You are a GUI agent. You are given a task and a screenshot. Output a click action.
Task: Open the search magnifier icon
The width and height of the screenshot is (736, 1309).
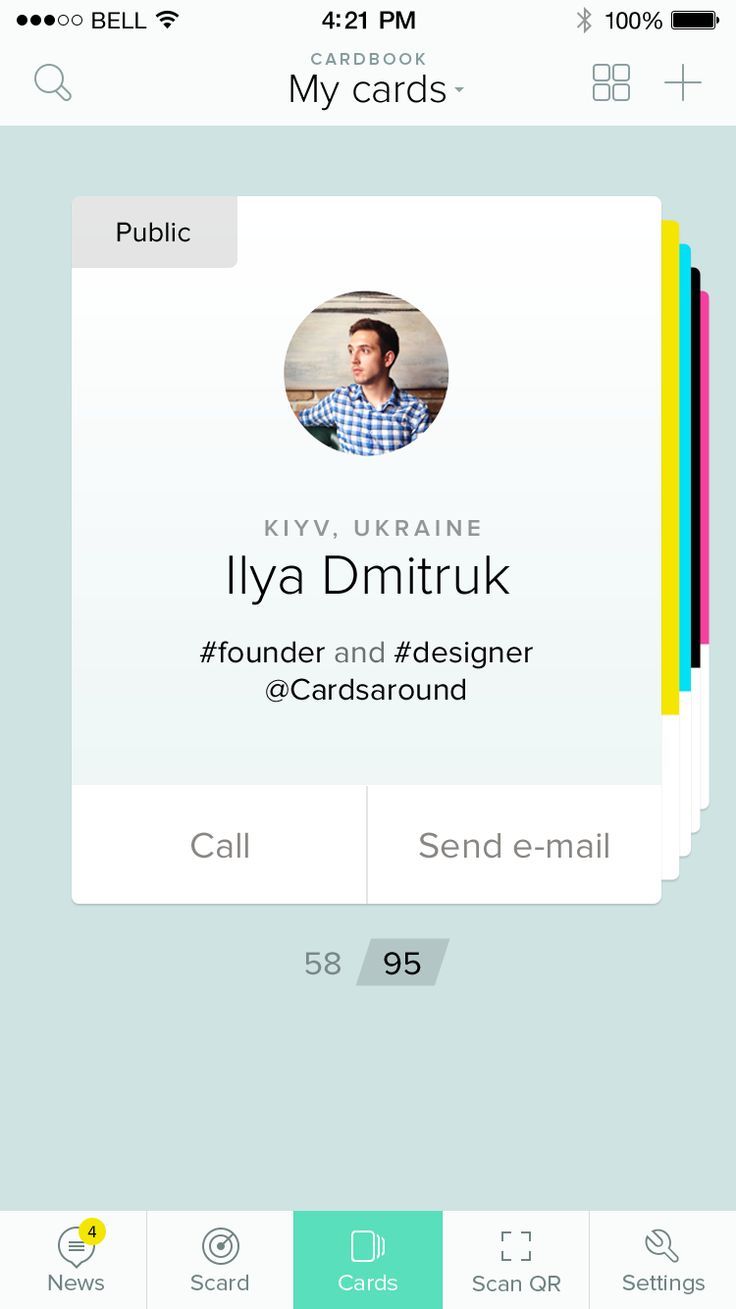coord(53,83)
